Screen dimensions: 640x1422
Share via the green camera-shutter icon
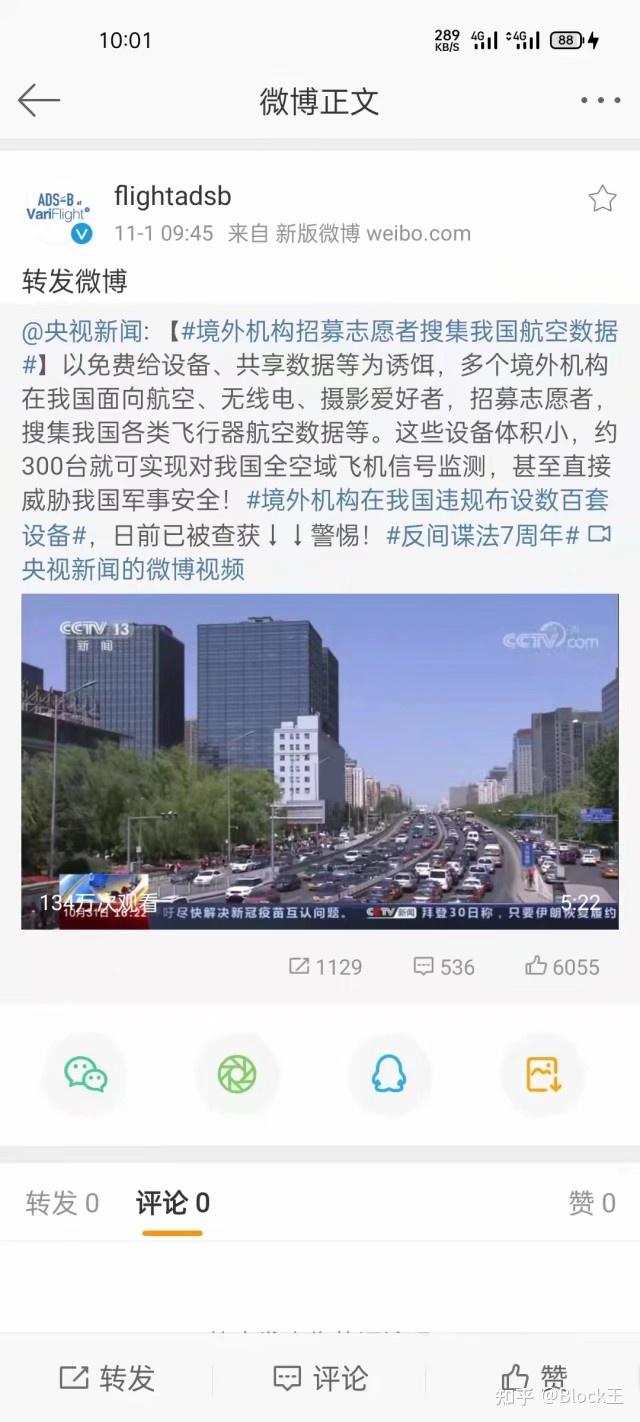coord(237,1074)
